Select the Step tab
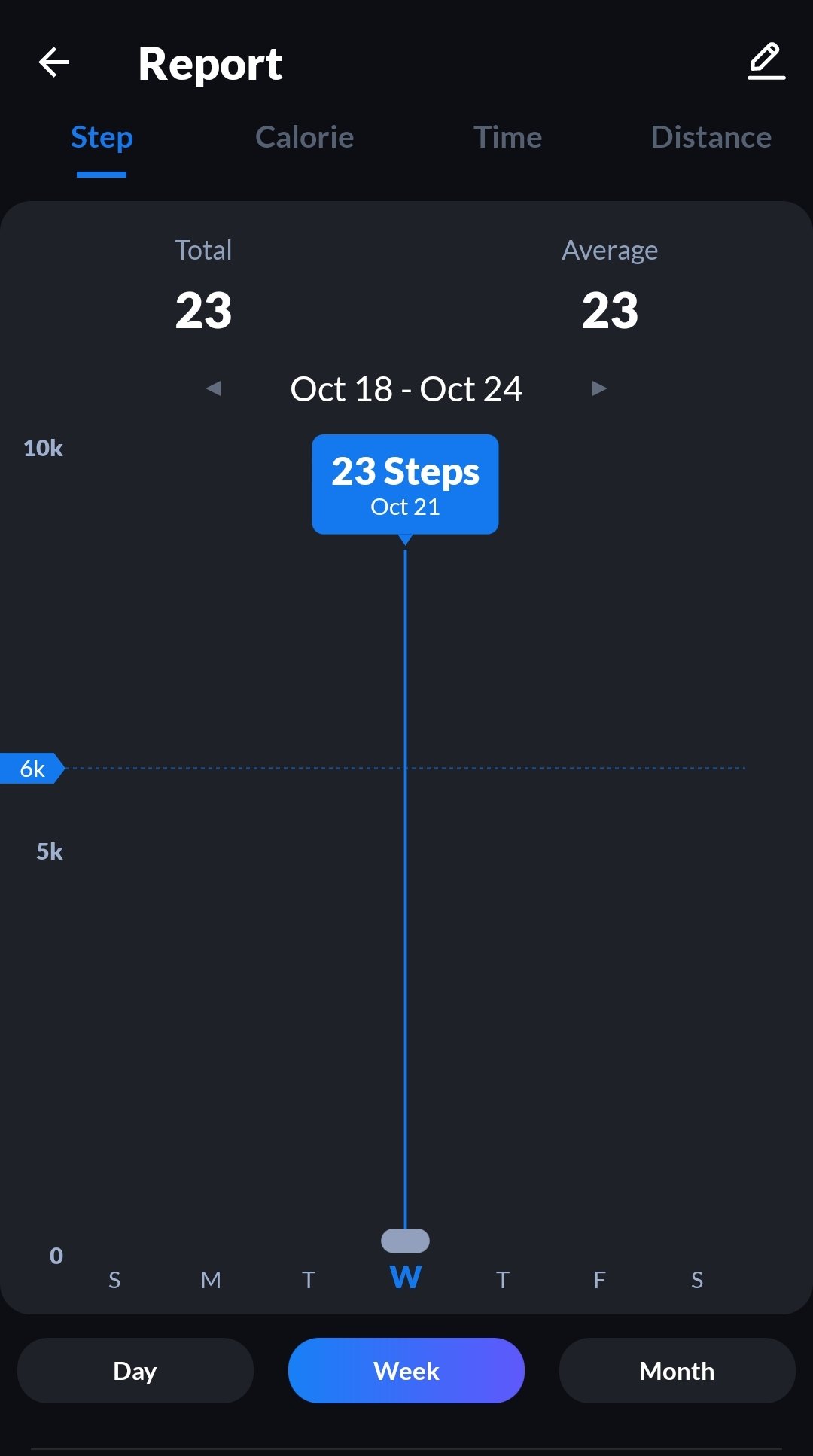This screenshot has width=813, height=1456. [102, 139]
